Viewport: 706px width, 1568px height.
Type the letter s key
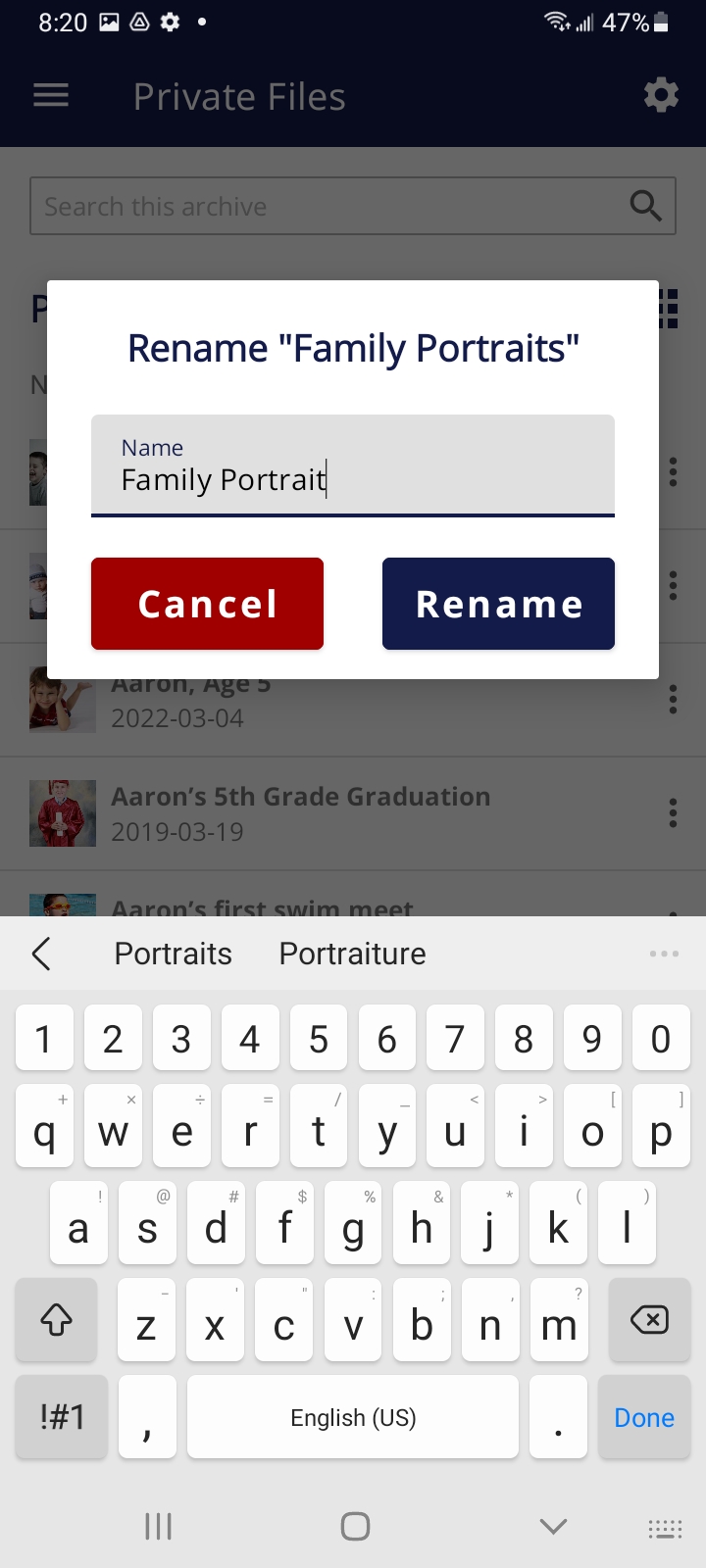(x=147, y=1227)
